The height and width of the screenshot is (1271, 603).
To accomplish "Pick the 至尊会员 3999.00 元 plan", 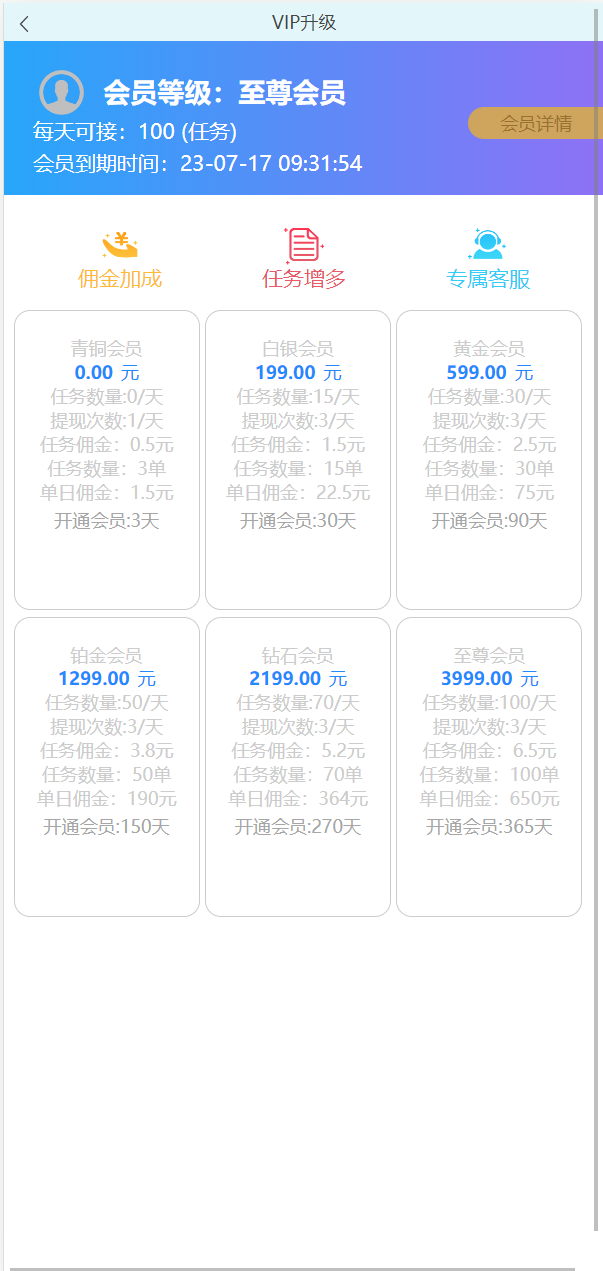I will click(x=489, y=766).
